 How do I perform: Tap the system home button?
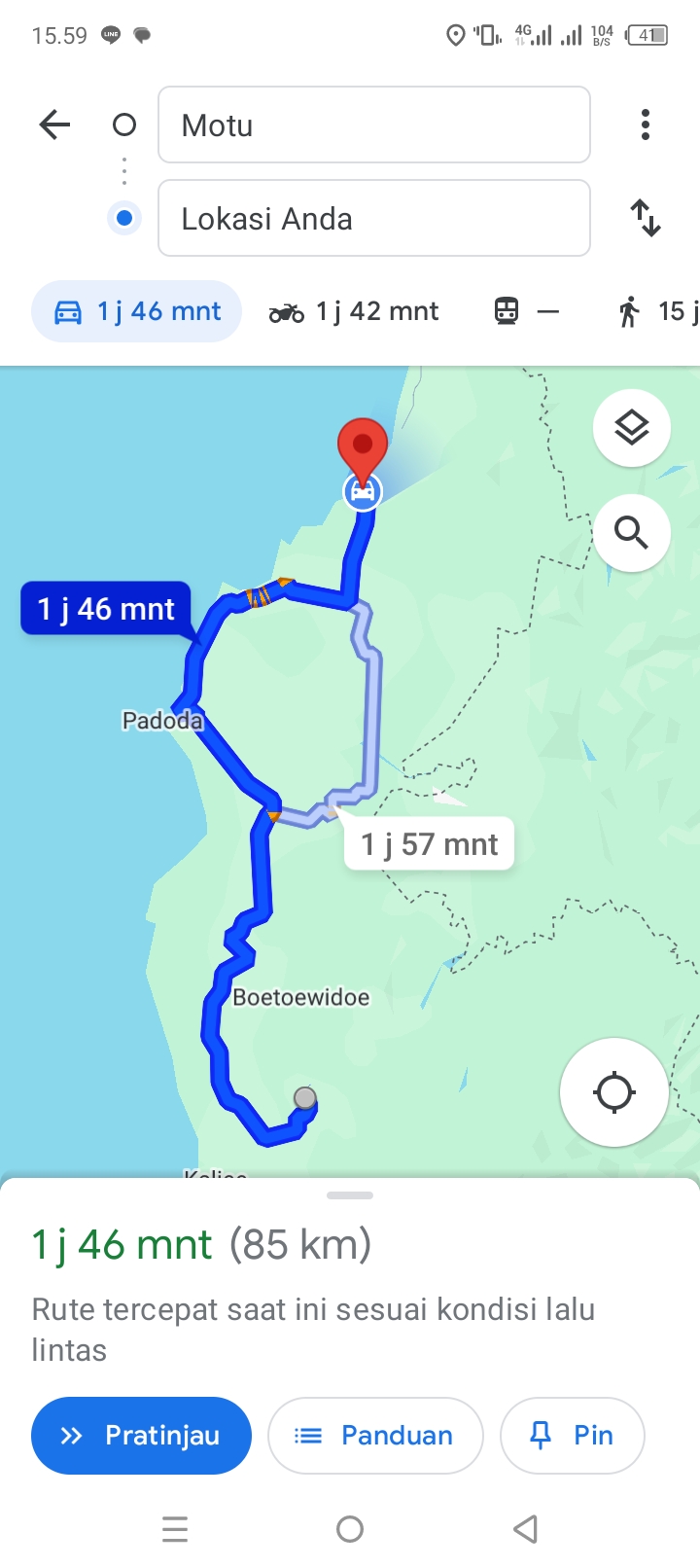tap(350, 1529)
